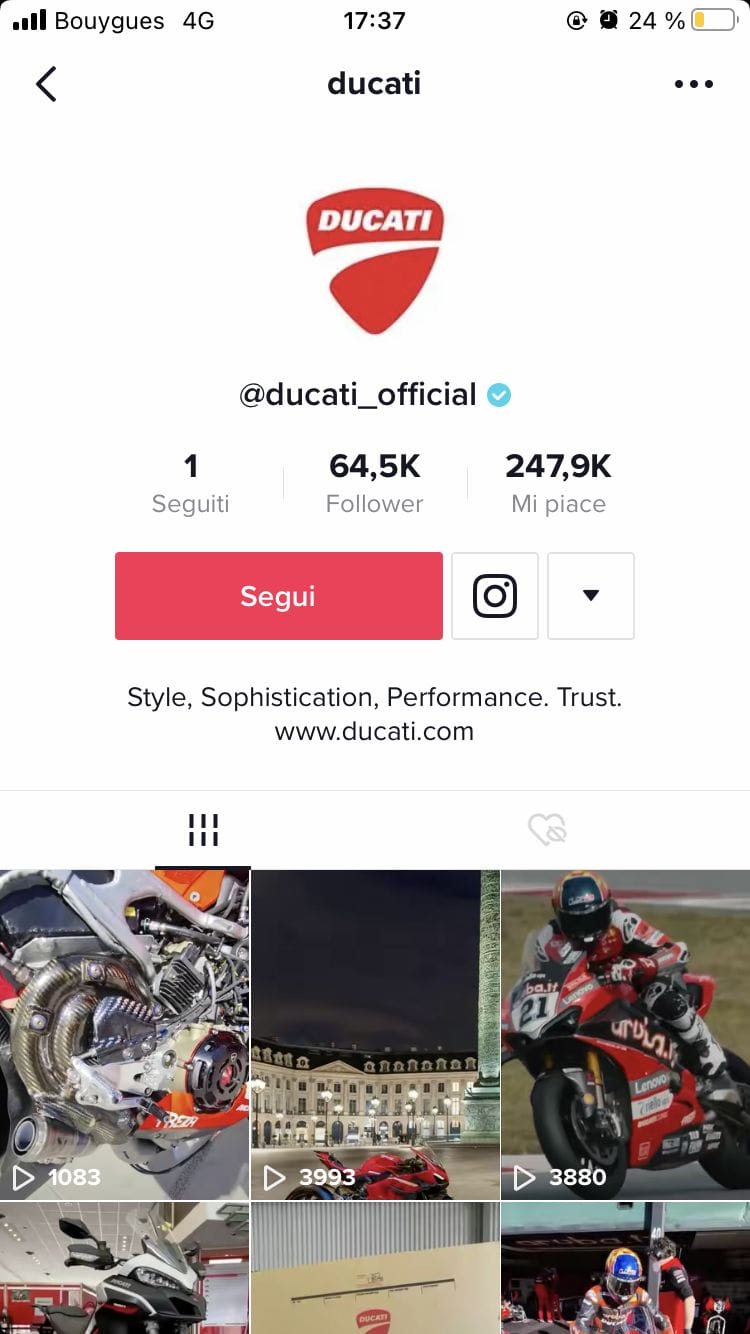The width and height of the screenshot is (750, 1334).
Task: Open the three-dot overflow menu
Action: tap(693, 84)
